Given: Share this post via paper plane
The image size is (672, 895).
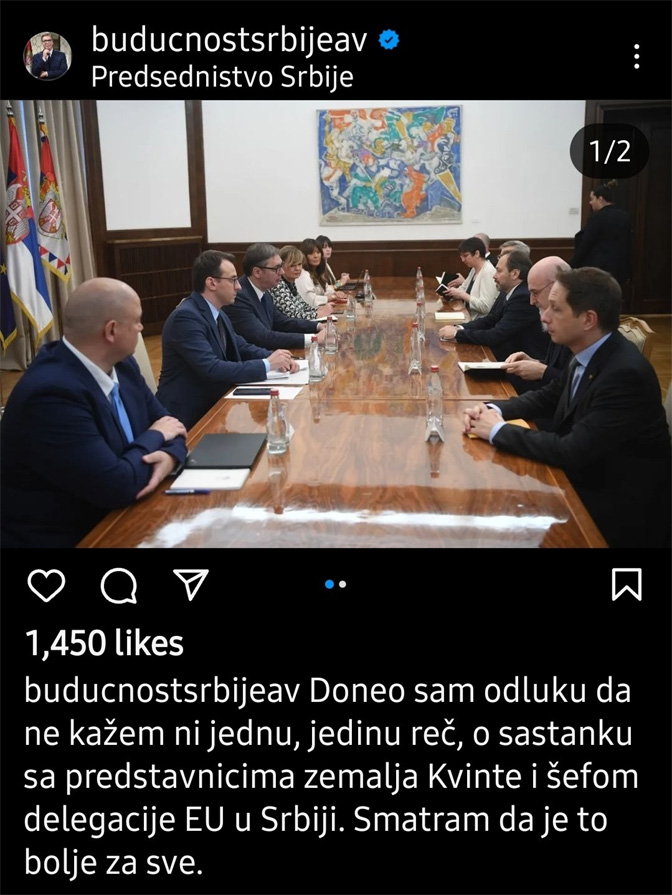Looking at the screenshot, I should coord(190,585).
